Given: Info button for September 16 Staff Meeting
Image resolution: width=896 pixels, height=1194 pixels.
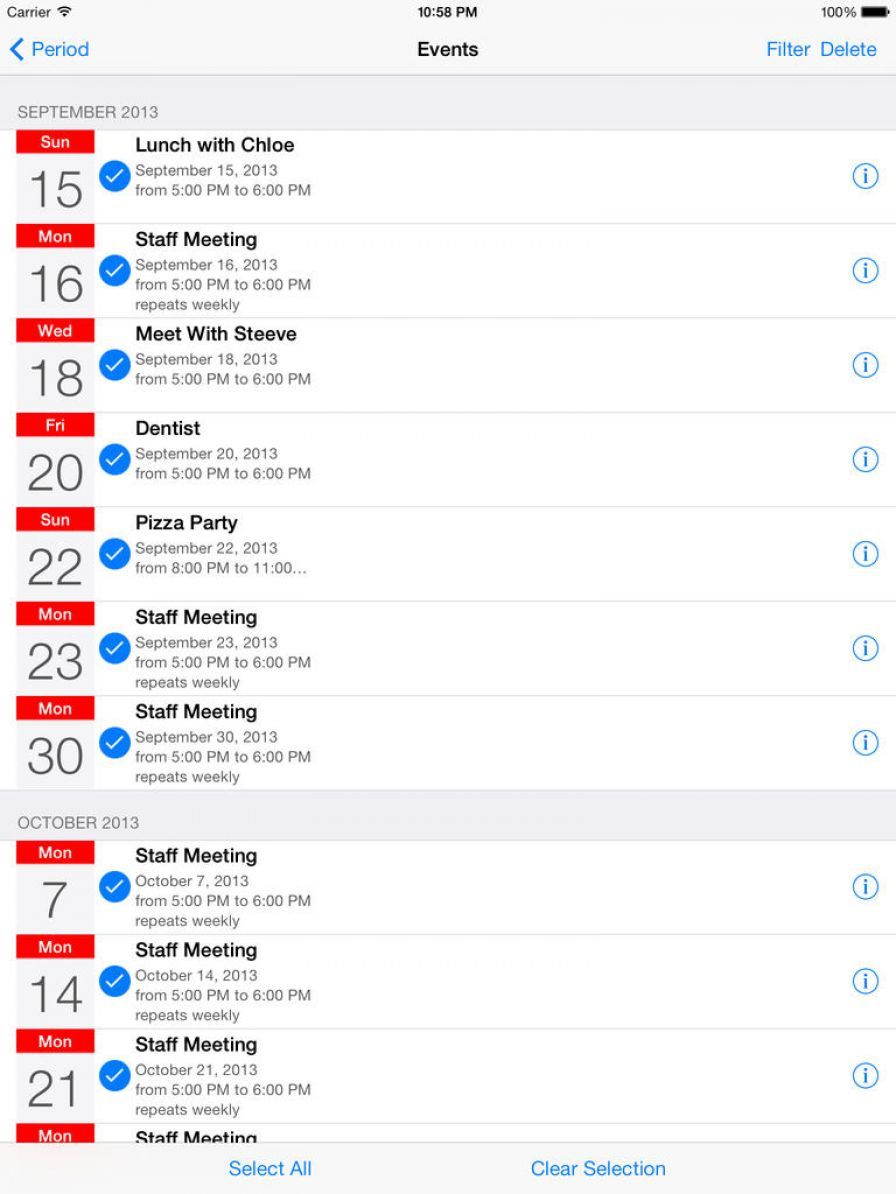Looking at the screenshot, I should click(x=864, y=270).
